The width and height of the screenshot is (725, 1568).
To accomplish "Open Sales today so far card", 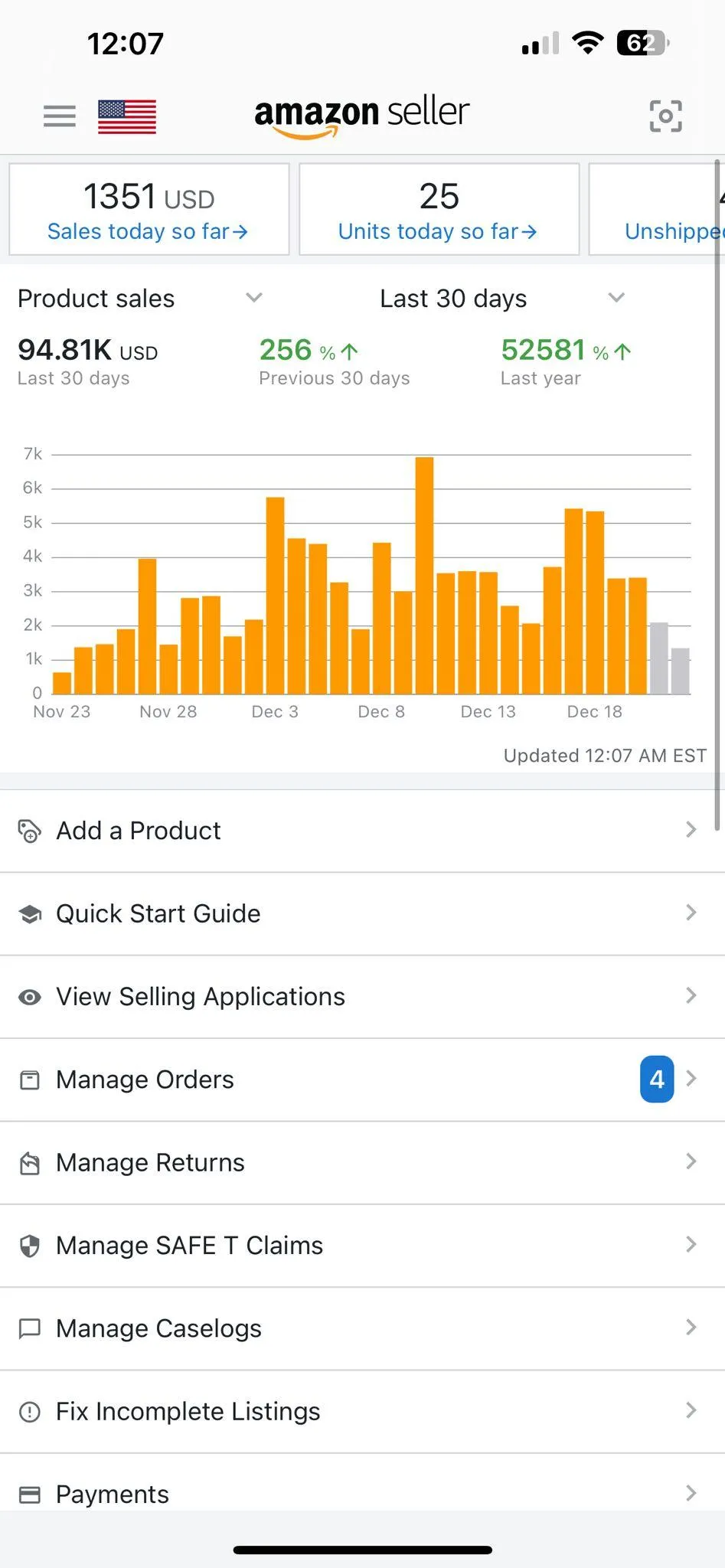I will coord(149,209).
